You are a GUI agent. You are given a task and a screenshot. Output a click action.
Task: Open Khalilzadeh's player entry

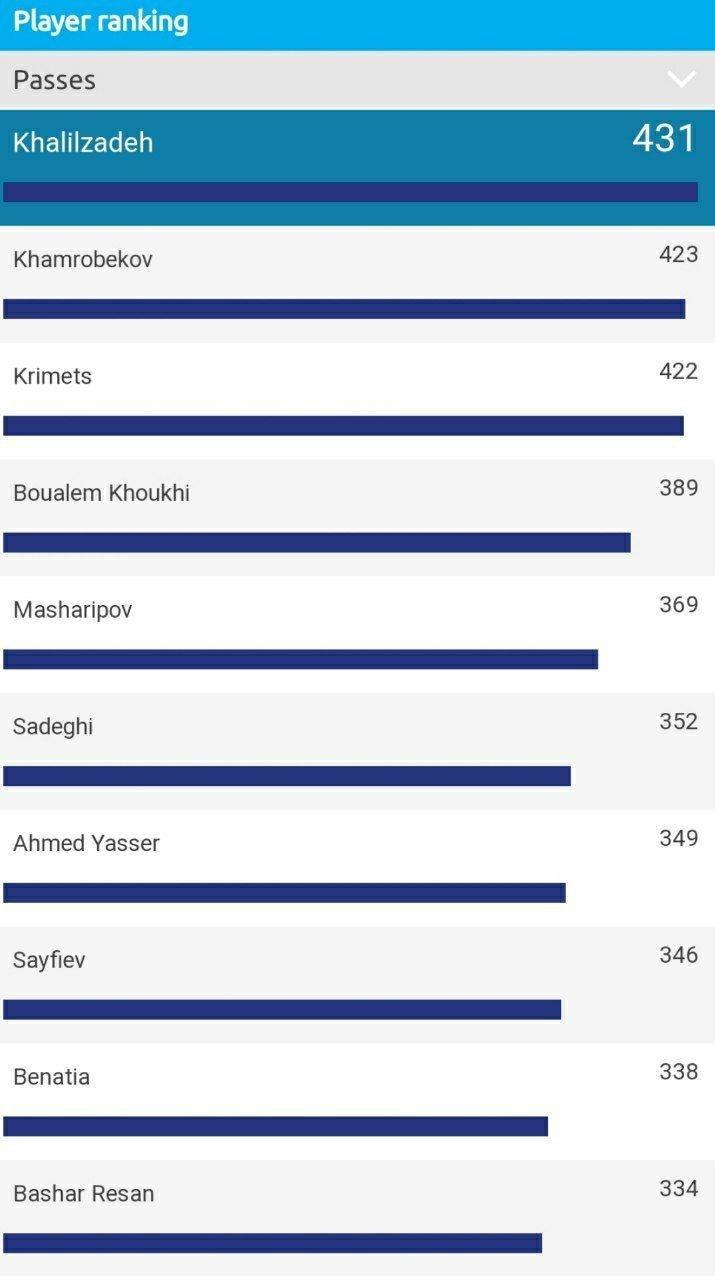[x=357, y=166]
